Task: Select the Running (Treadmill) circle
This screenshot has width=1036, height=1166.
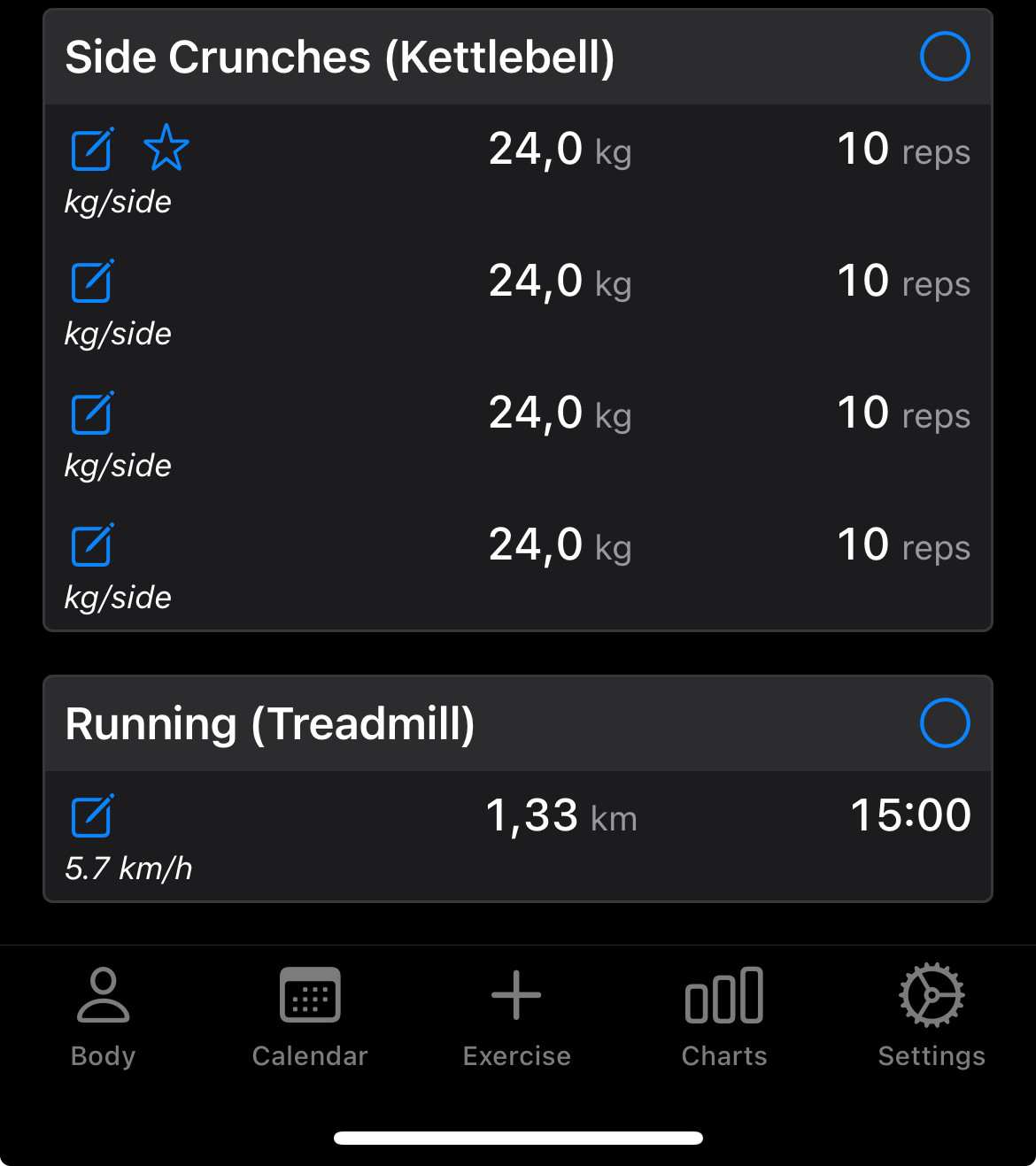Action: pos(945,723)
